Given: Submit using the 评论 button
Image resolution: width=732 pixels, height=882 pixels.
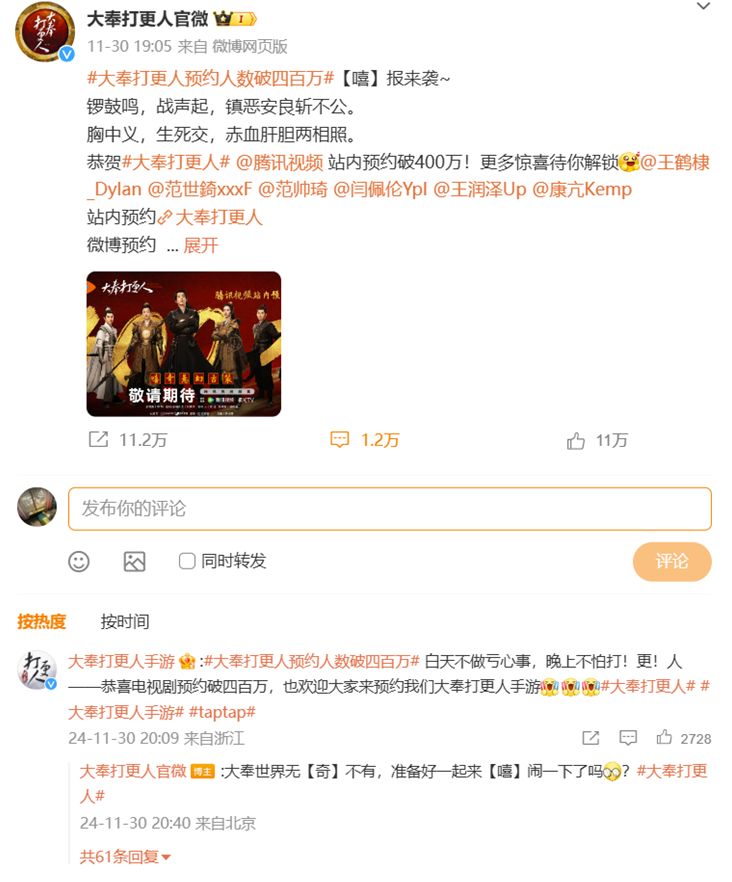Looking at the screenshot, I should [x=671, y=561].
